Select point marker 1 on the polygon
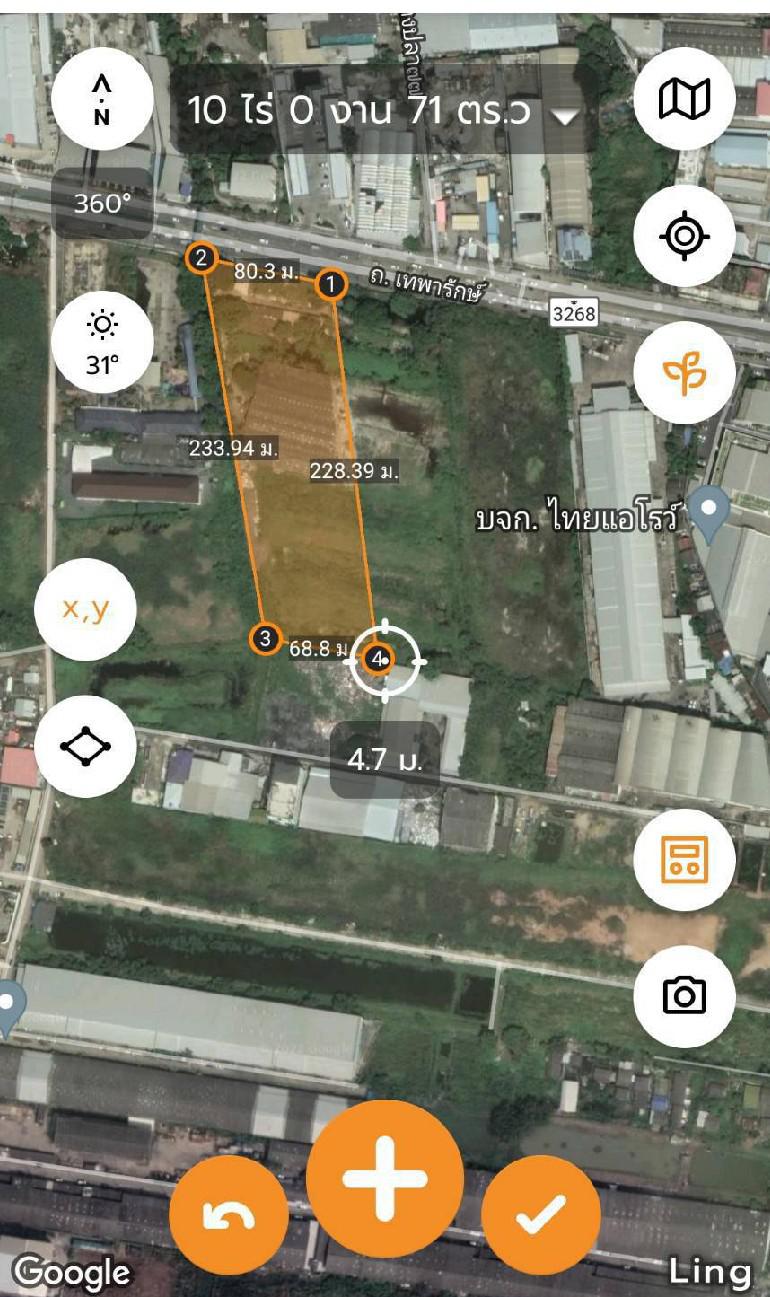770x1297 pixels. pyautogui.click(x=331, y=285)
